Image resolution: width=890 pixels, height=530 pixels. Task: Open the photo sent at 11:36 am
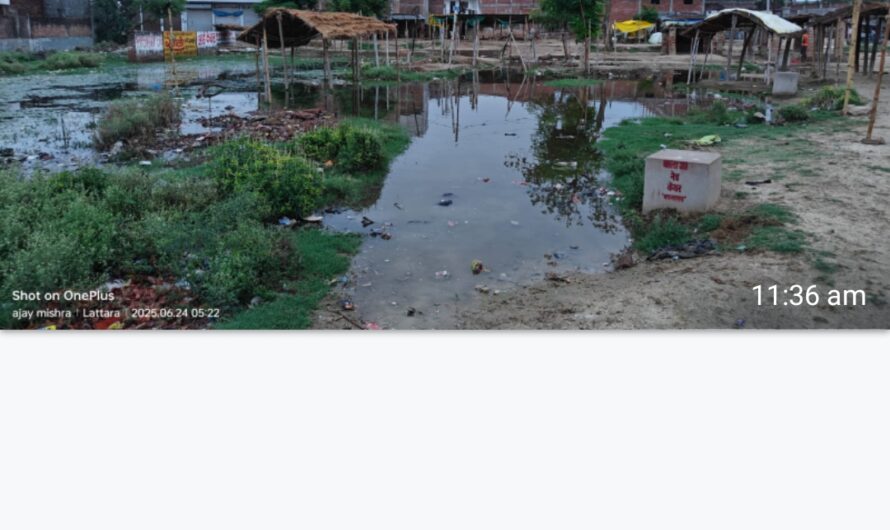(x=445, y=165)
